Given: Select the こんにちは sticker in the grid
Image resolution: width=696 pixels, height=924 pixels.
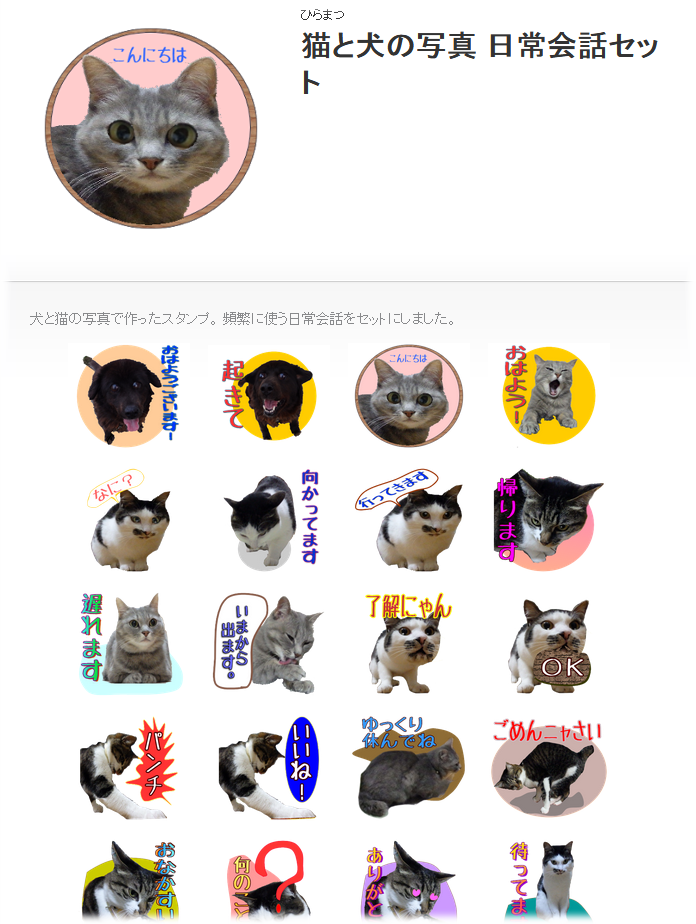Looking at the screenshot, I should pyautogui.click(x=409, y=395).
